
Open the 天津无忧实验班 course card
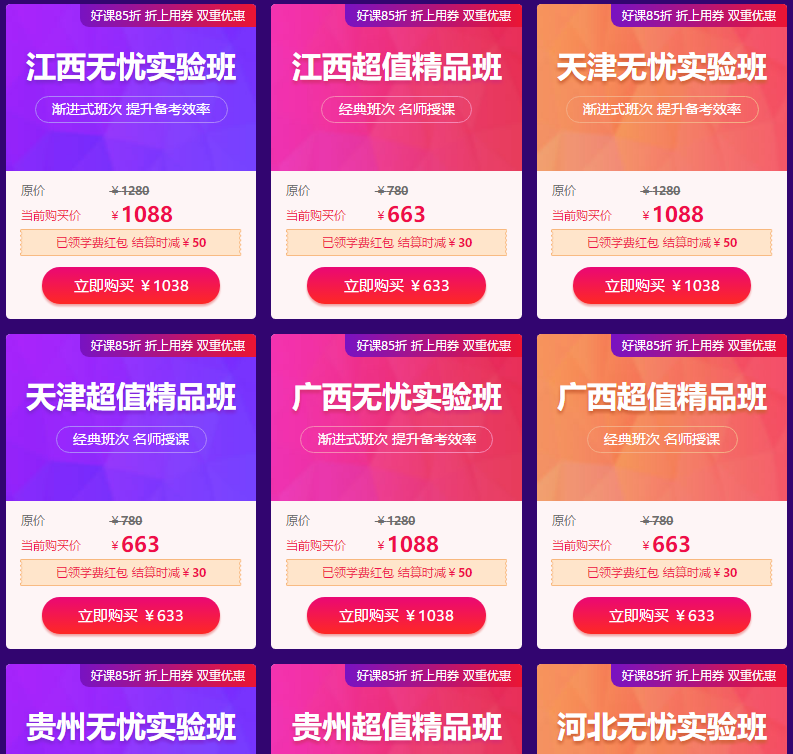point(661,68)
